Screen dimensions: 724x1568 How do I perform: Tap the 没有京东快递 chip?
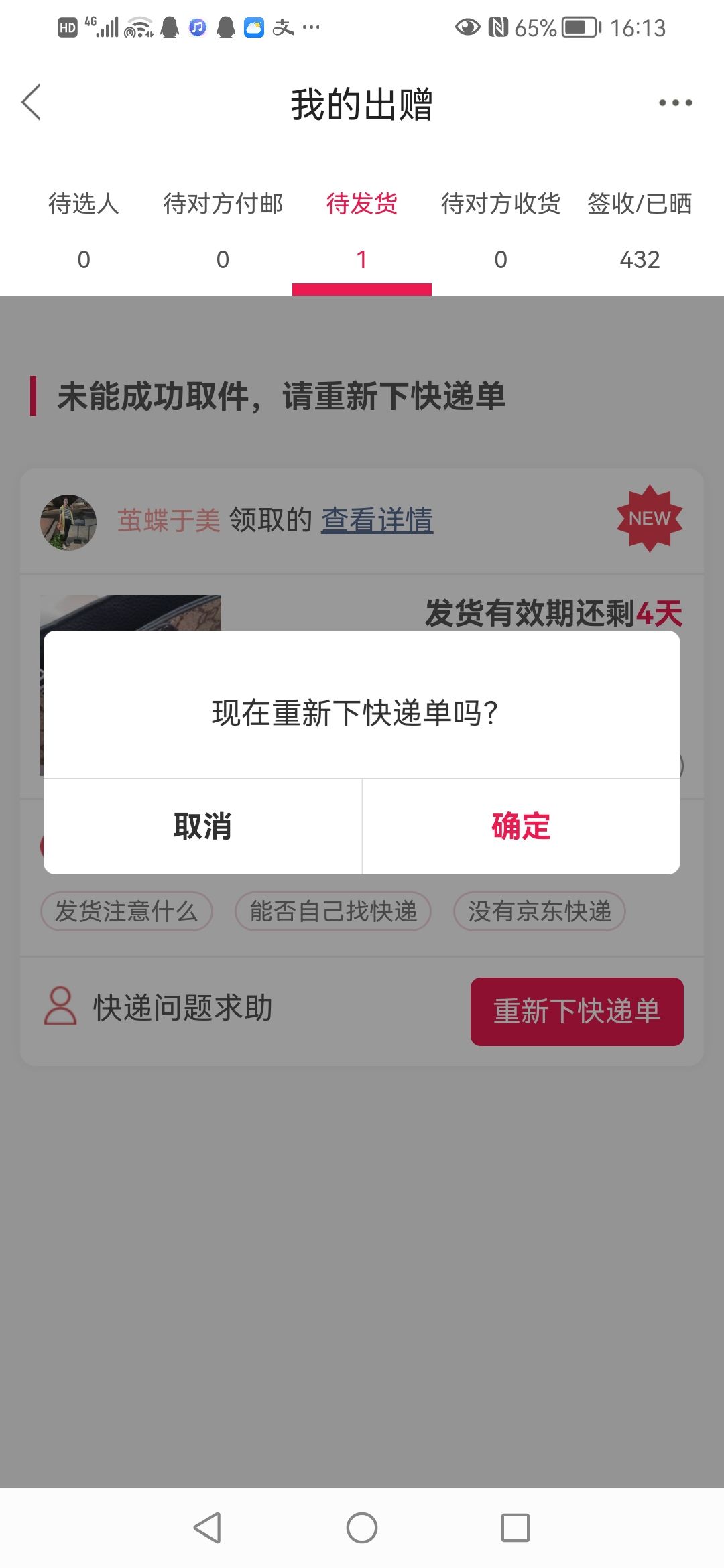(540, 911)
